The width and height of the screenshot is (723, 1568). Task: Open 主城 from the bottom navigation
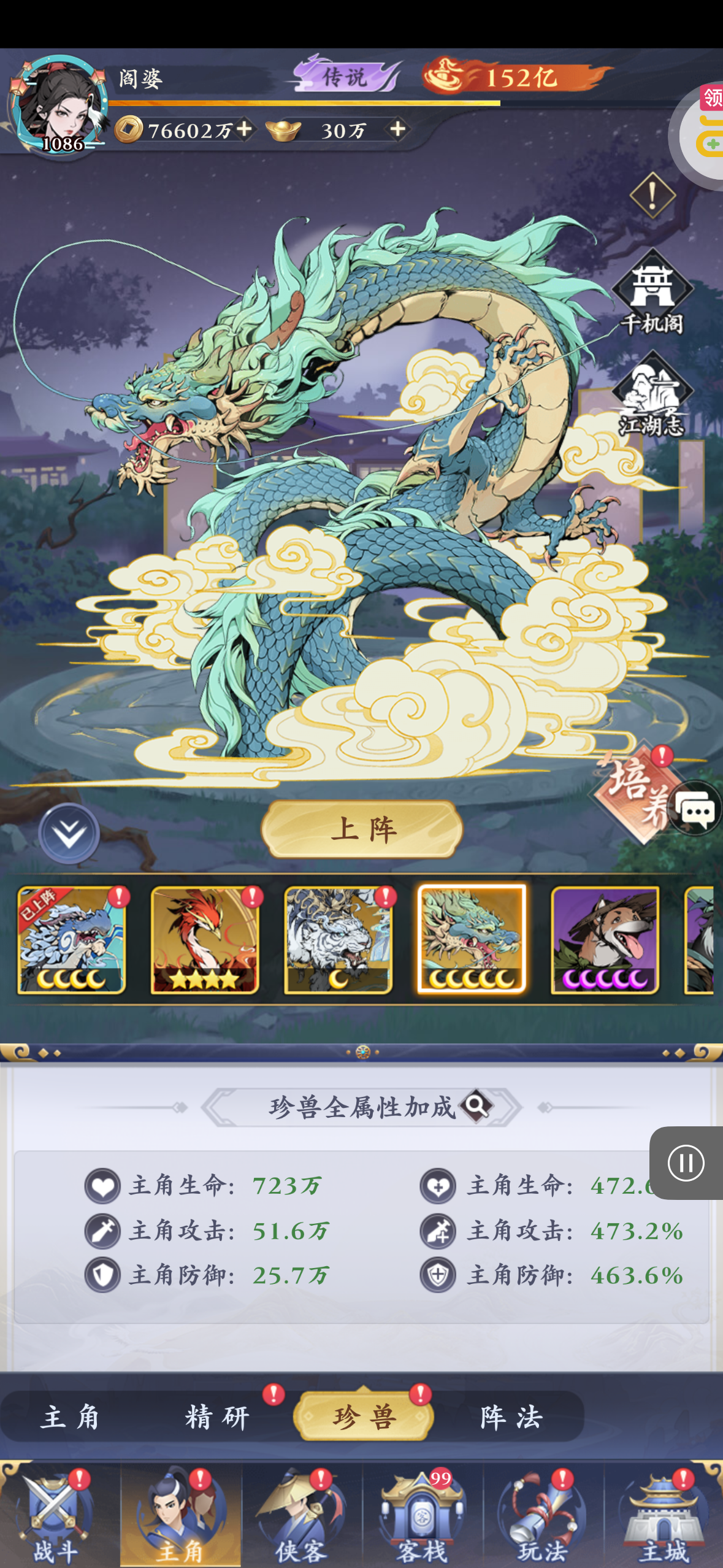(x=664, y=1515)
